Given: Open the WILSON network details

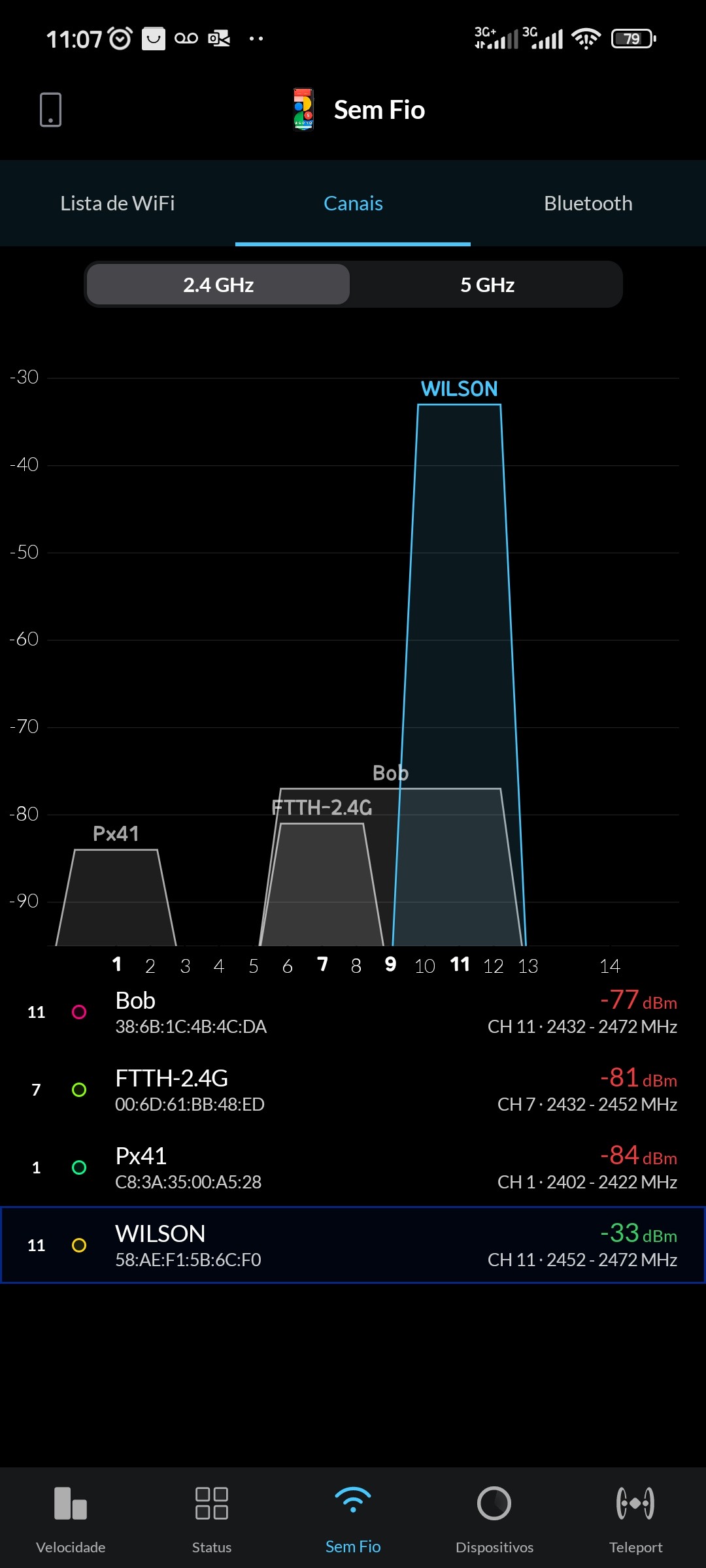Looking at the screenshot, I should (x=353, y=1245).
